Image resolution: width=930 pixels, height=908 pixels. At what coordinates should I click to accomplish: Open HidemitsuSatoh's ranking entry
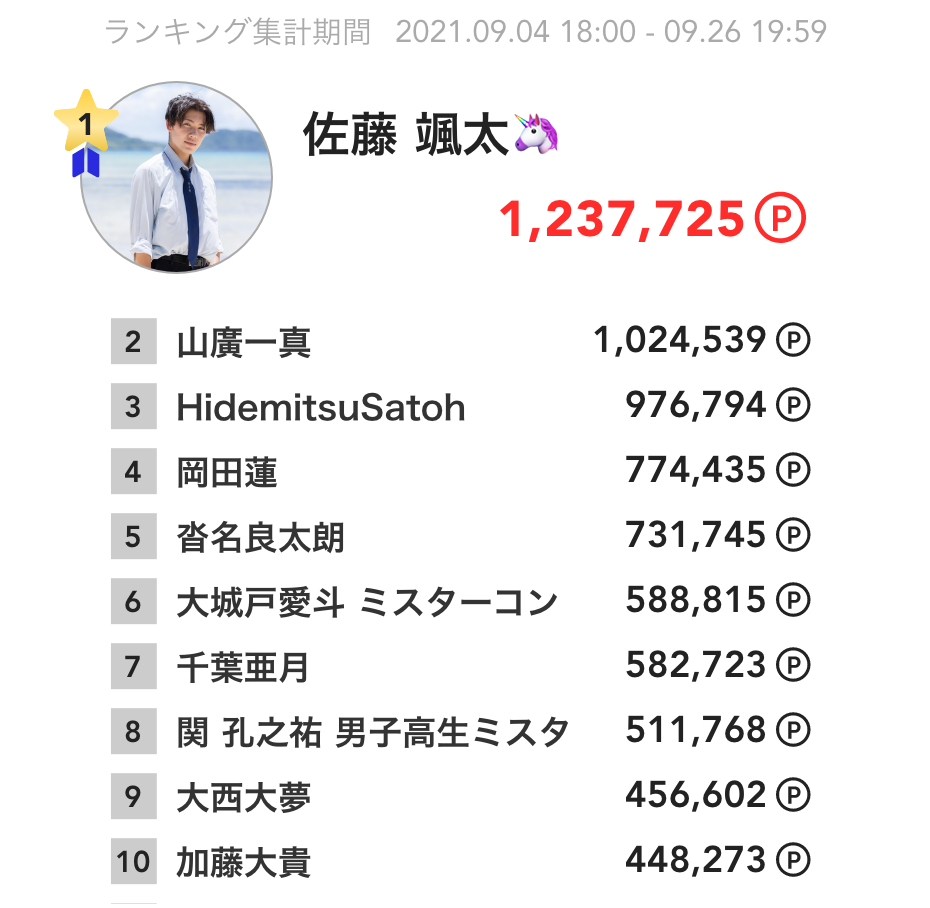[x=320, y=407]
